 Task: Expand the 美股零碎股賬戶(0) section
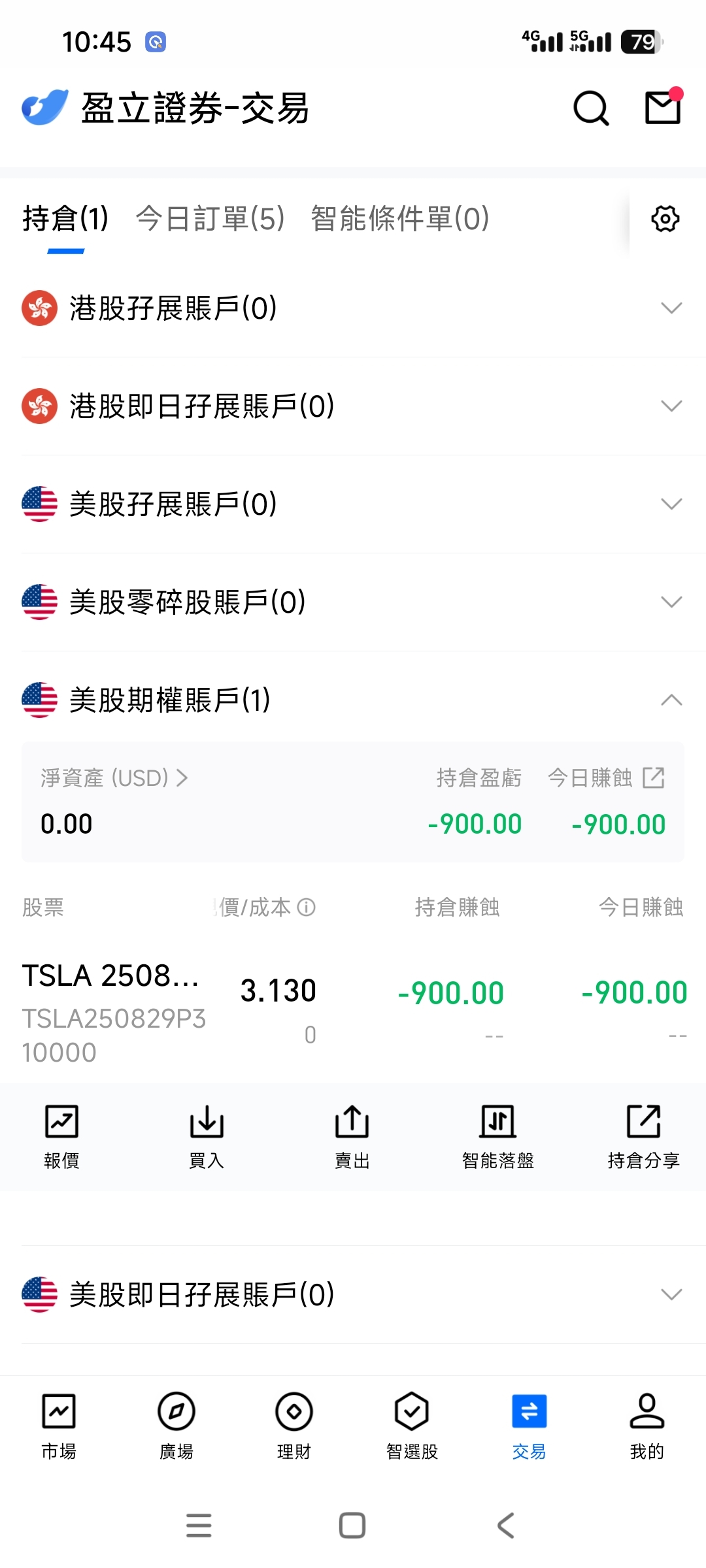coord(353,602)
